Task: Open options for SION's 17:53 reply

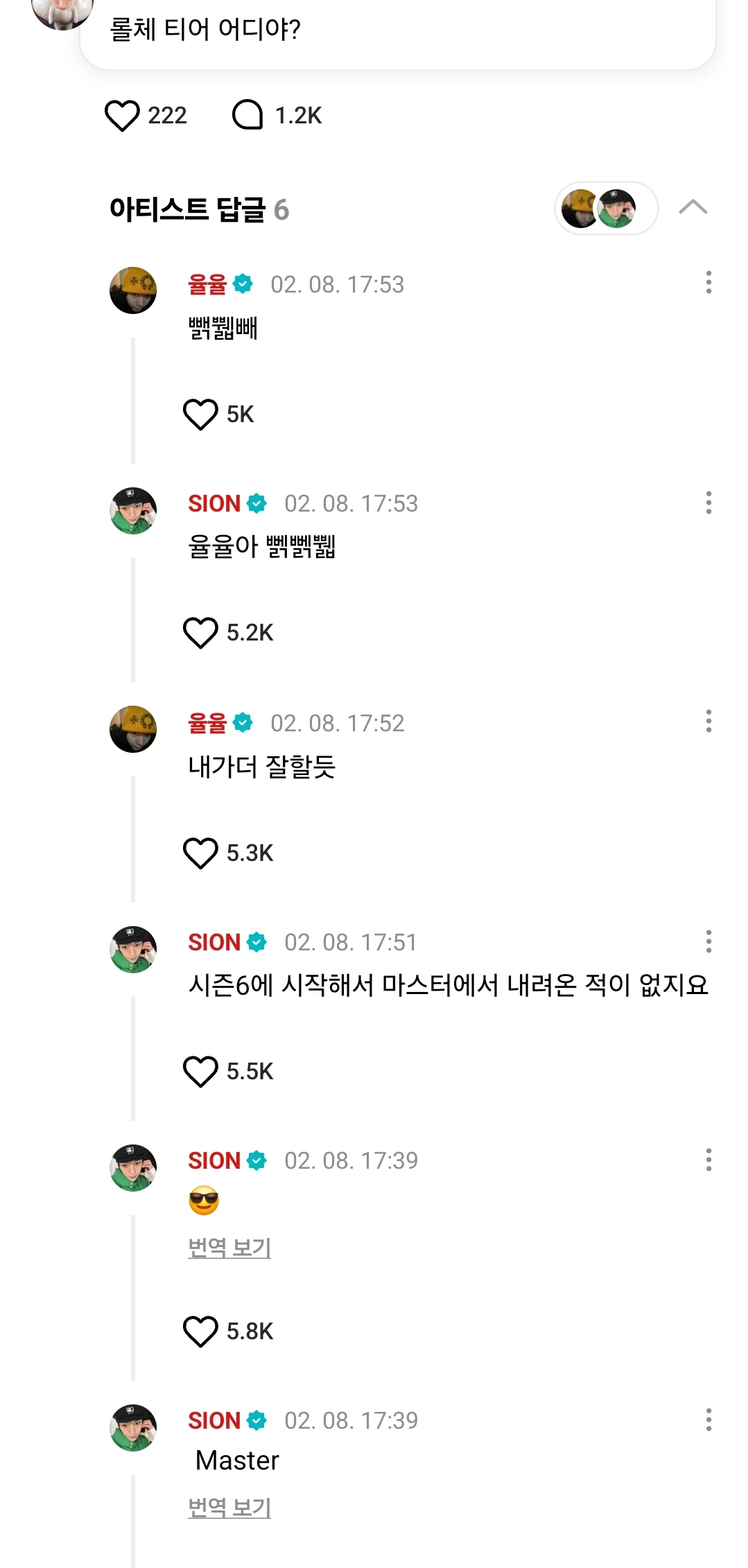Action: (708, 503)
